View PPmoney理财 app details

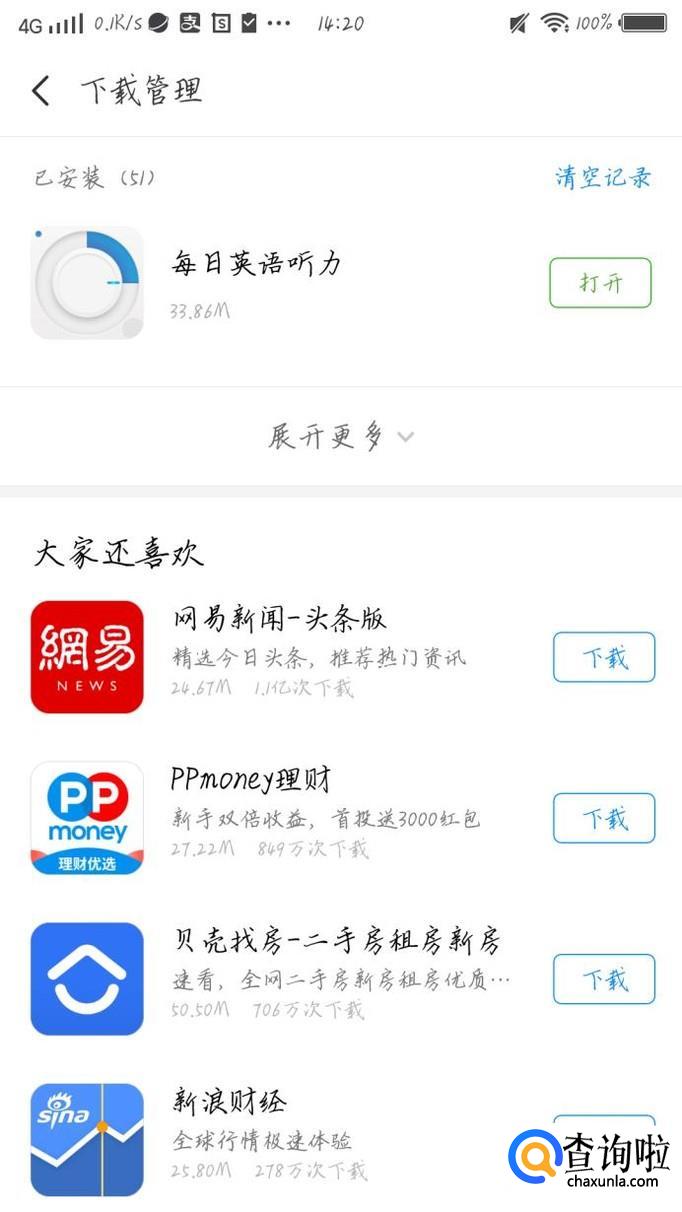250,780
